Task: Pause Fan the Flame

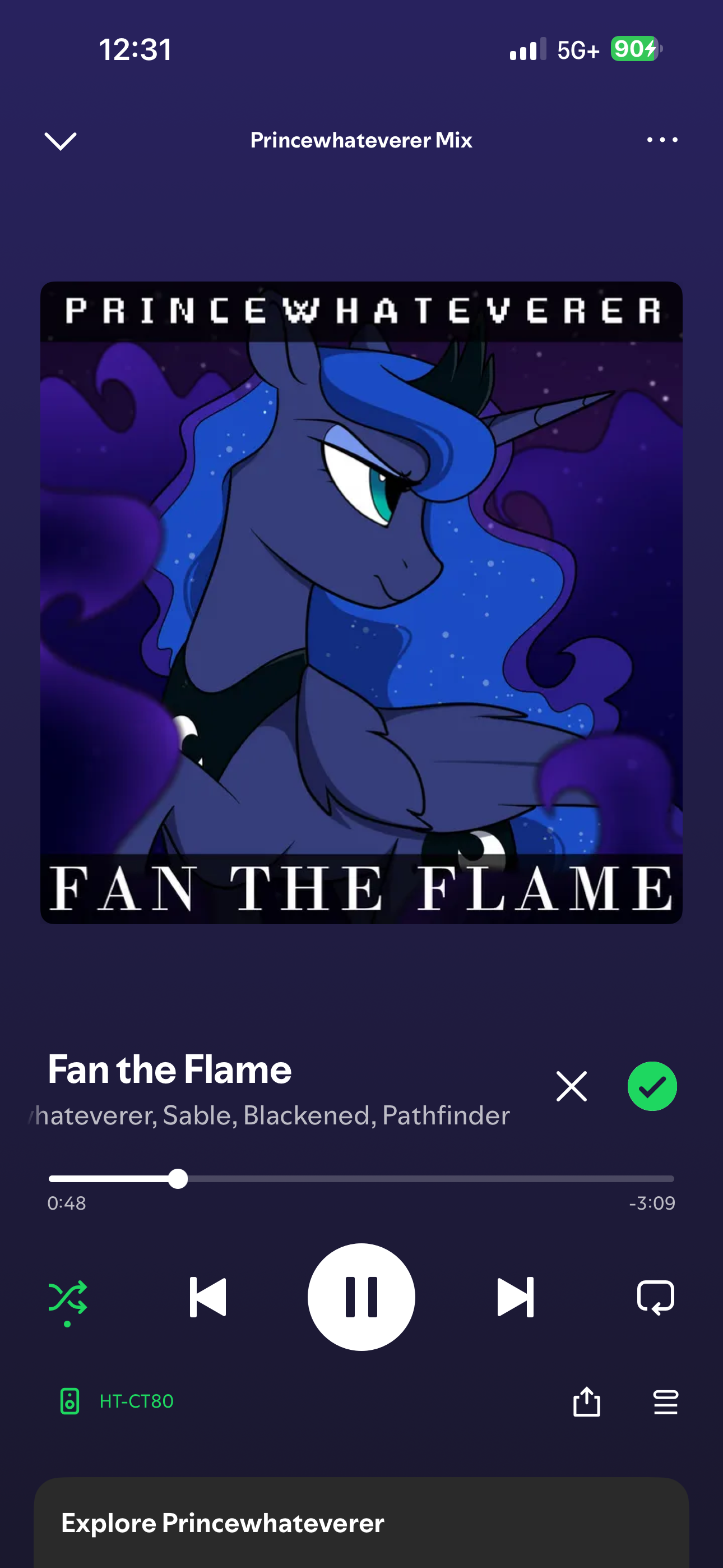Action: point(361,1297)
